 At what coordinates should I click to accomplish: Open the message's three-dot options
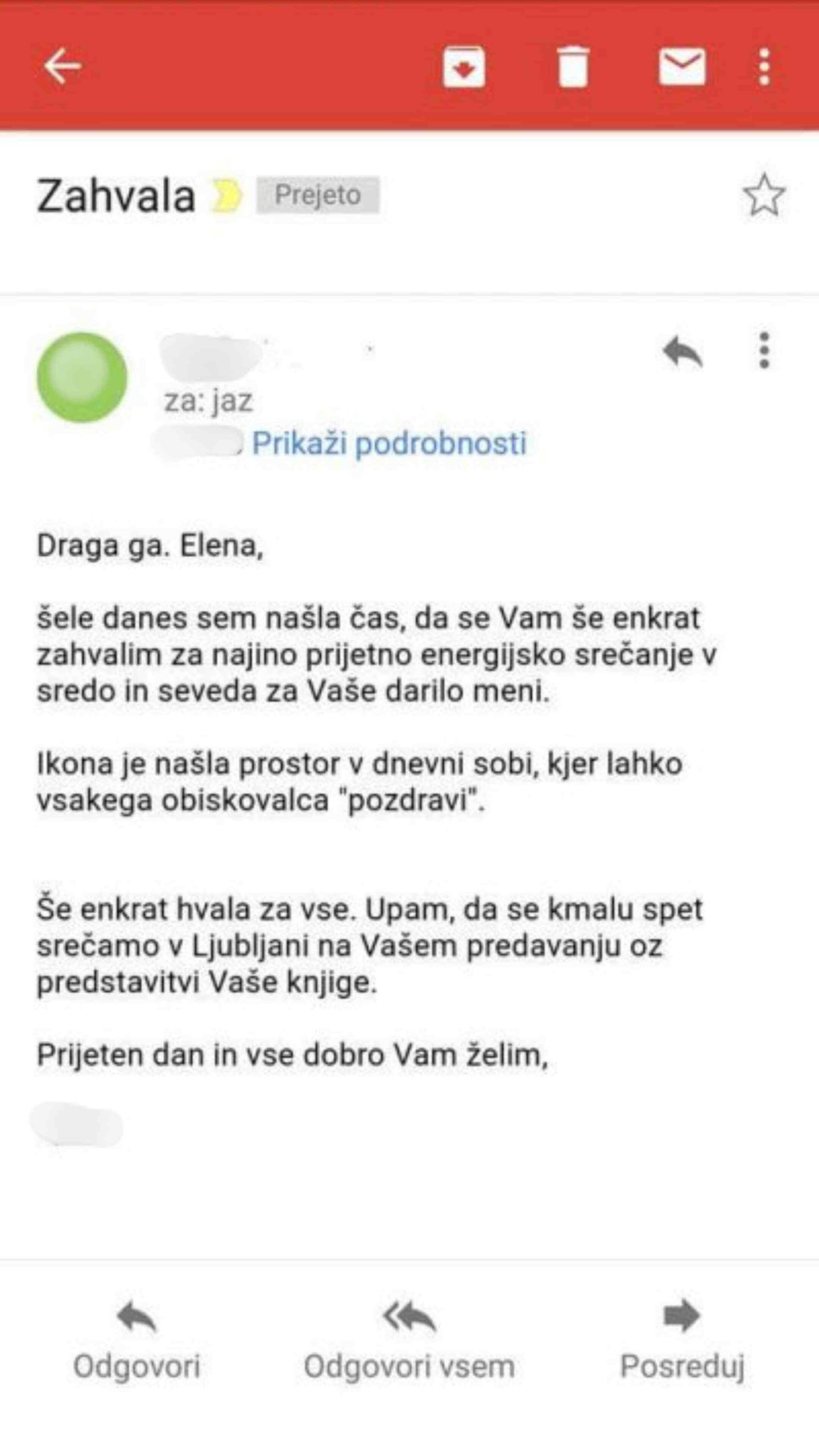pos(764,351)
